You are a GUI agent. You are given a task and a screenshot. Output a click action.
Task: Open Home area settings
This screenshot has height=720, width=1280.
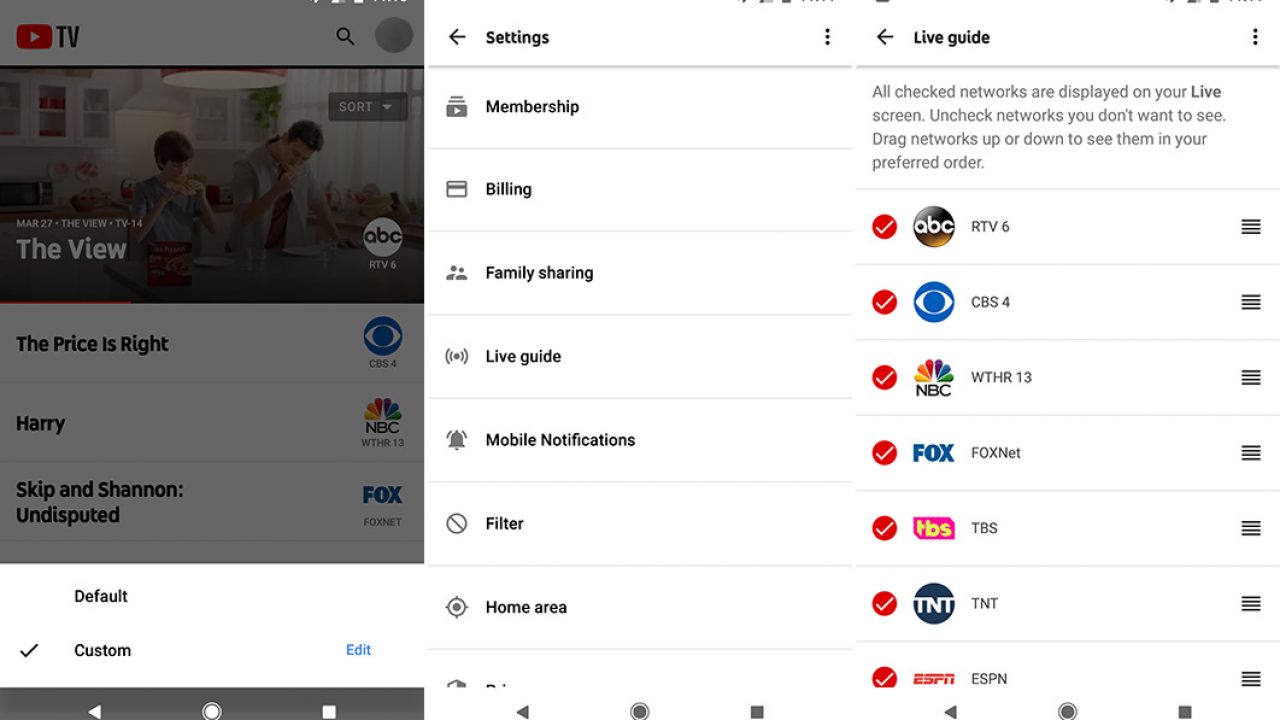(x=526, y=607)
